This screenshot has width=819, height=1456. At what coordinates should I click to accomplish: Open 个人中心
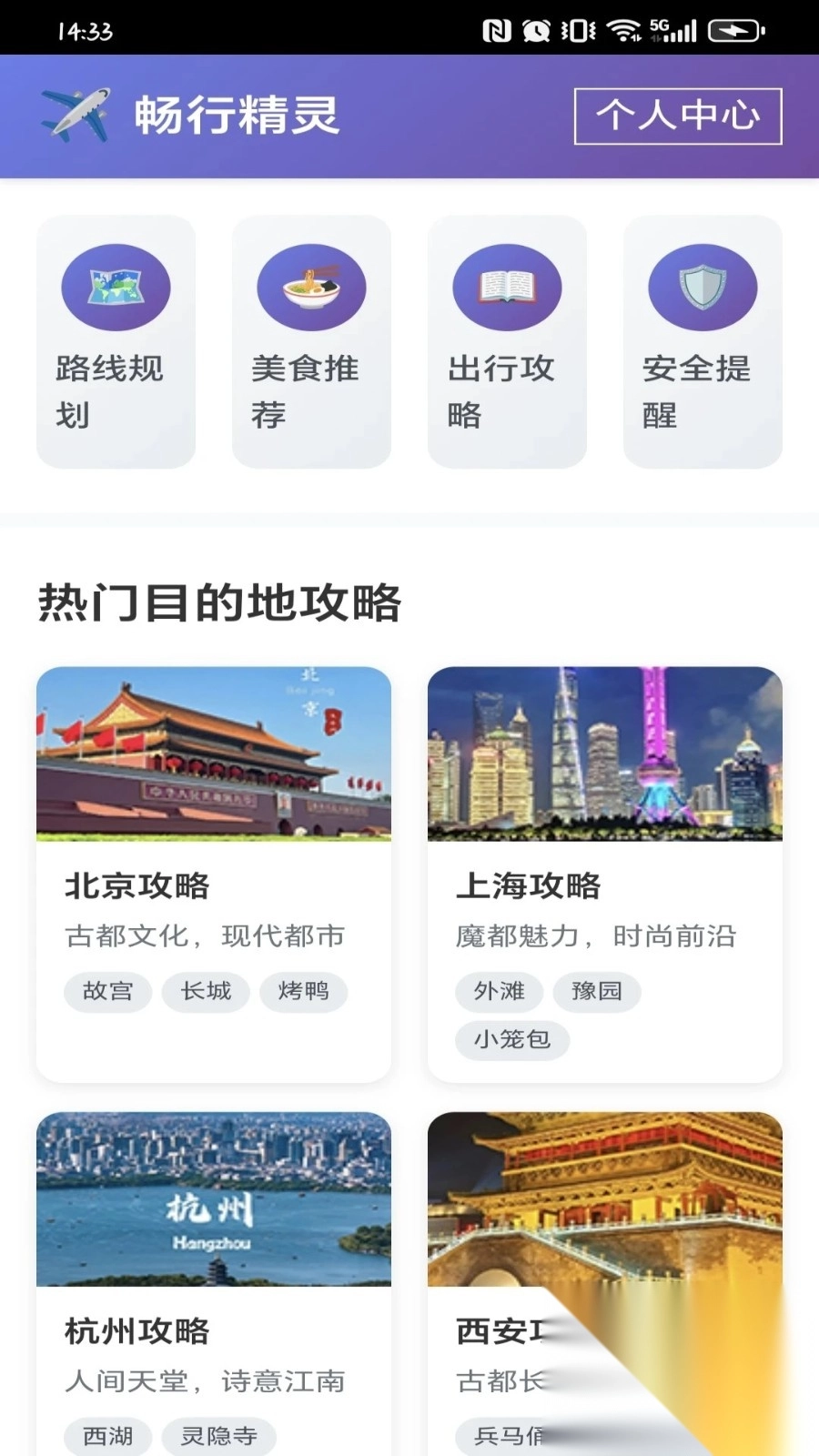pos(677,115)
